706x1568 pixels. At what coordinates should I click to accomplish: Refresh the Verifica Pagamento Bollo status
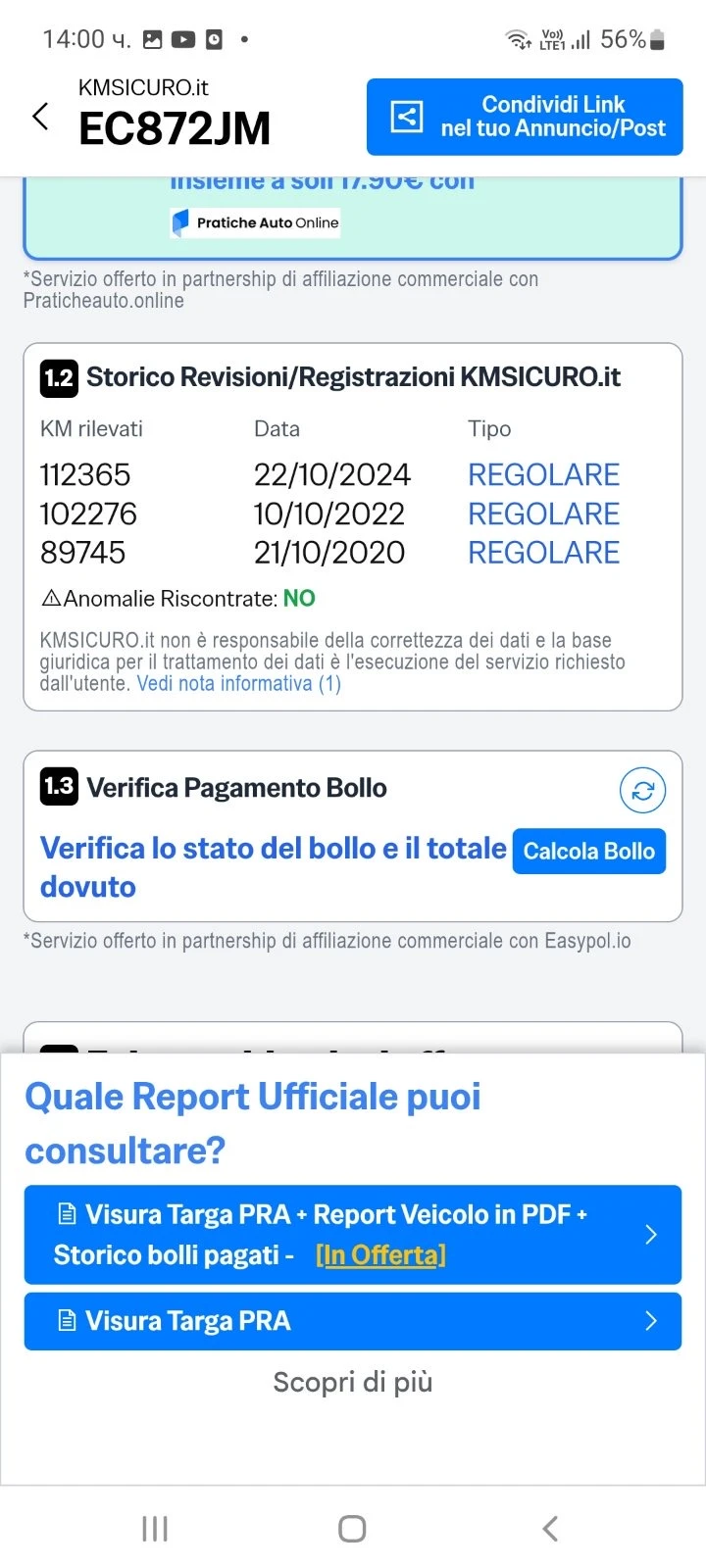point(642,791)
